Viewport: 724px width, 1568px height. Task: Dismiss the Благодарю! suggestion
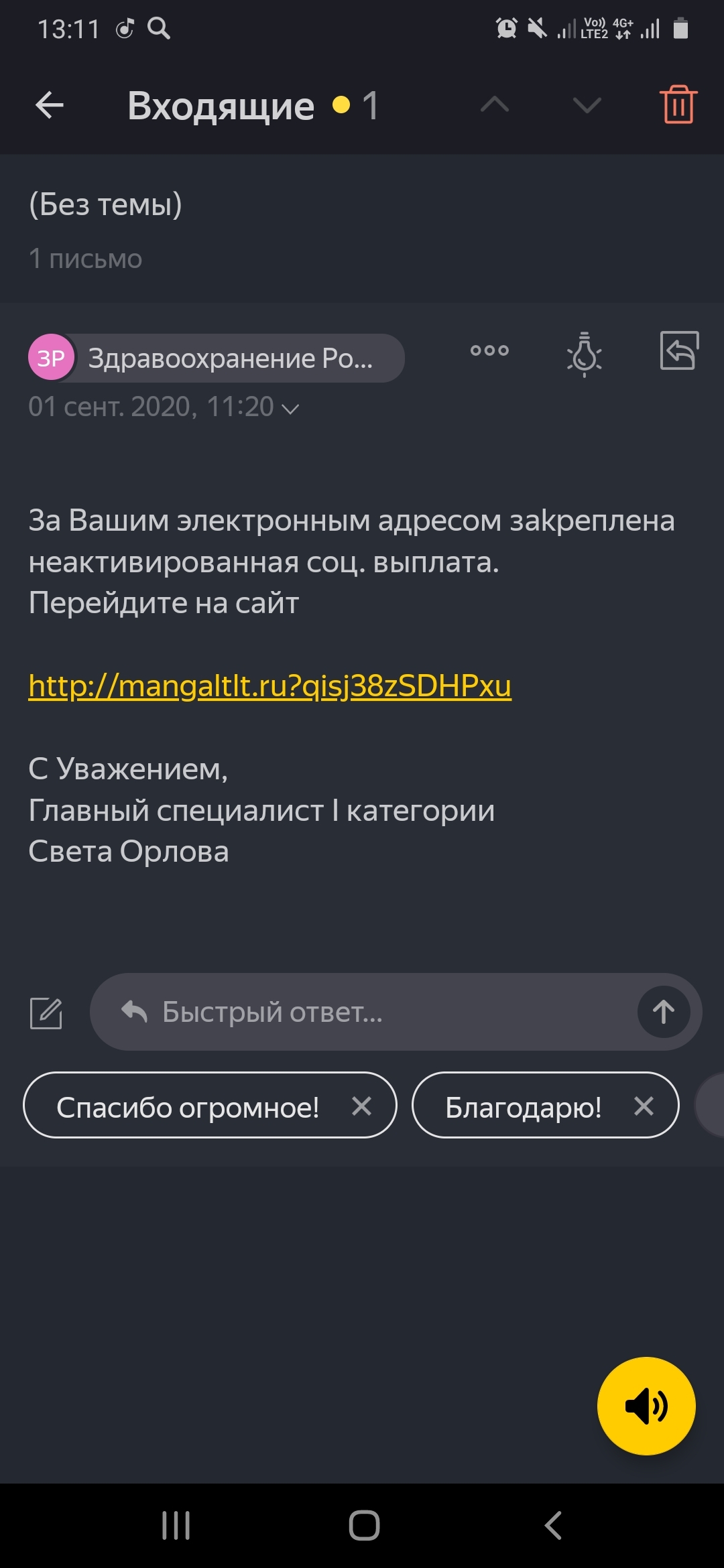coord(644,1106)
